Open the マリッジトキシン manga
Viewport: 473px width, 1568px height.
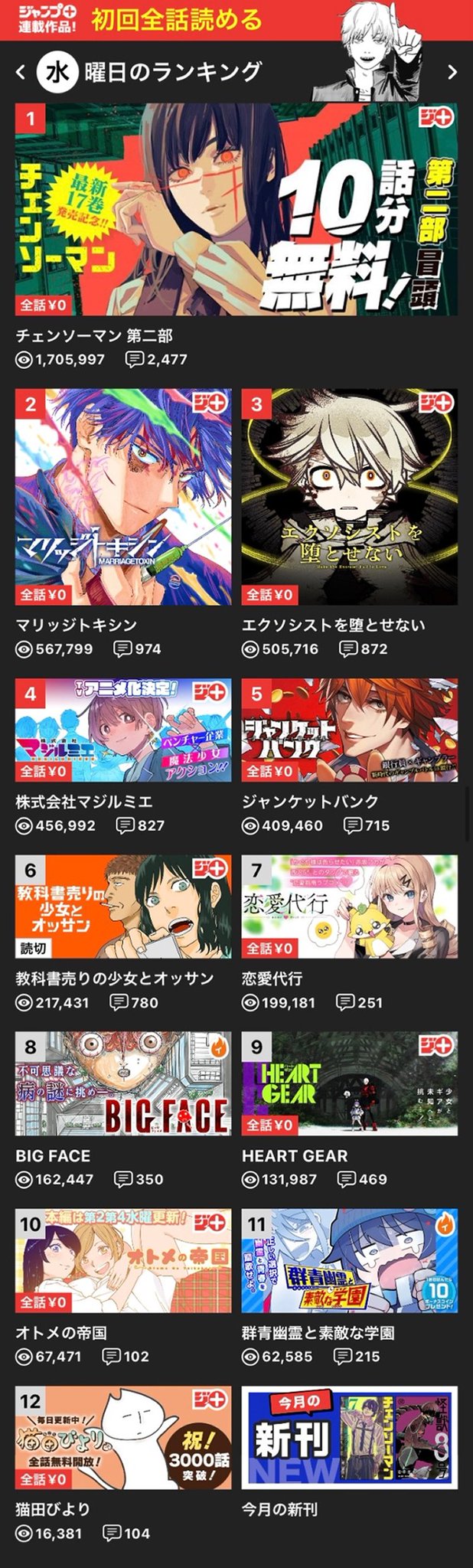pyautogui.click(x=123, y=497)
